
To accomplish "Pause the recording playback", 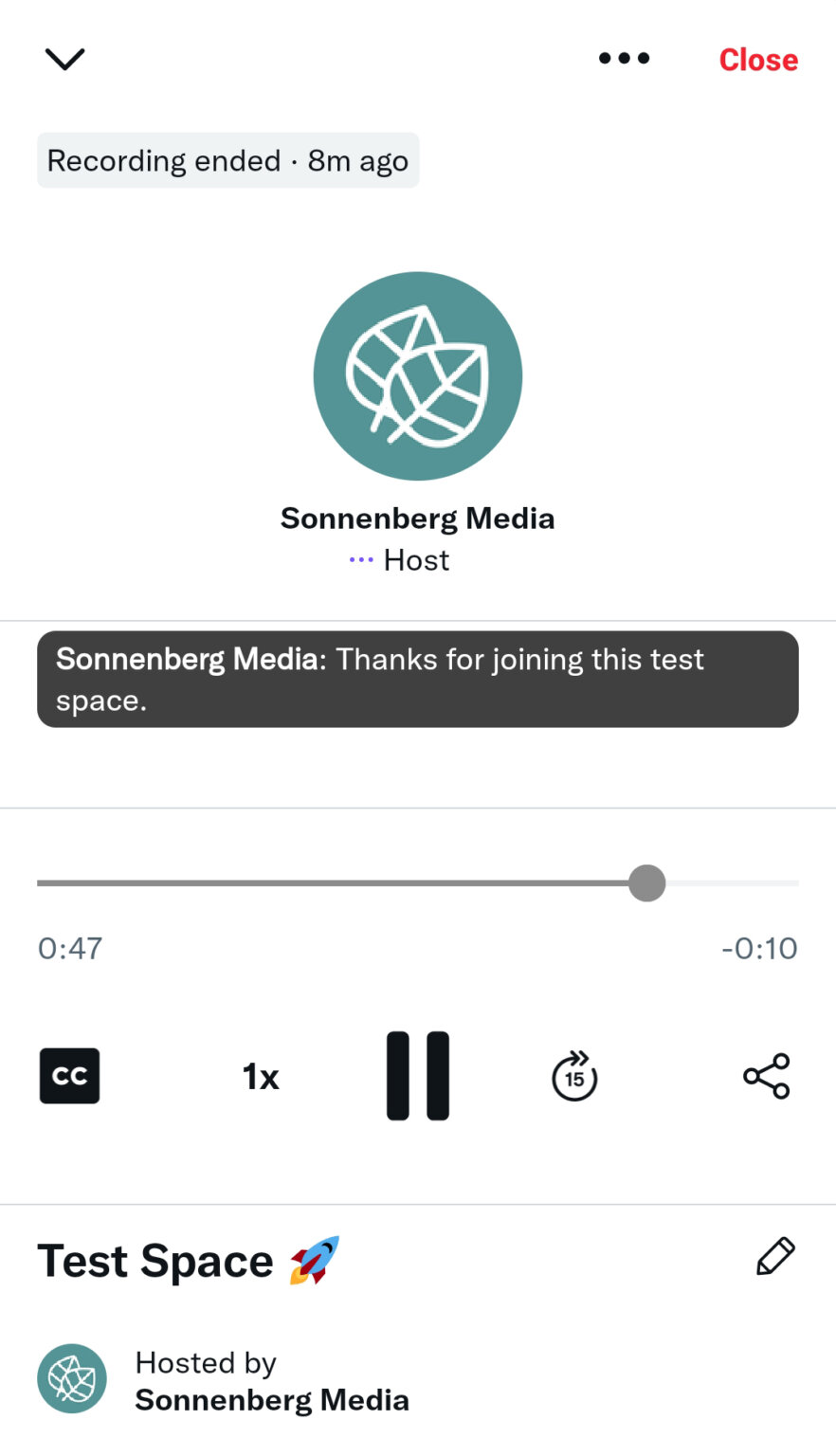I will click(417, 1076).
